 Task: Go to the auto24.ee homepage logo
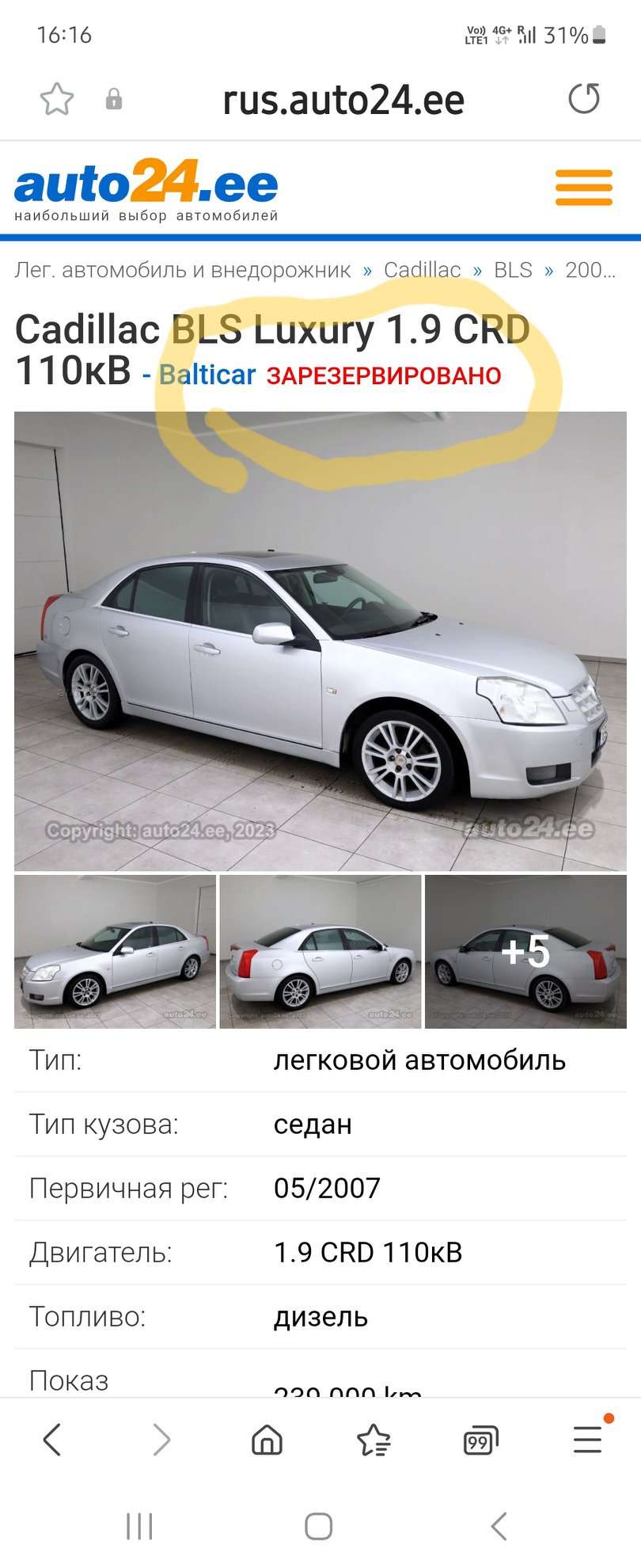click(x=146, y=188)
